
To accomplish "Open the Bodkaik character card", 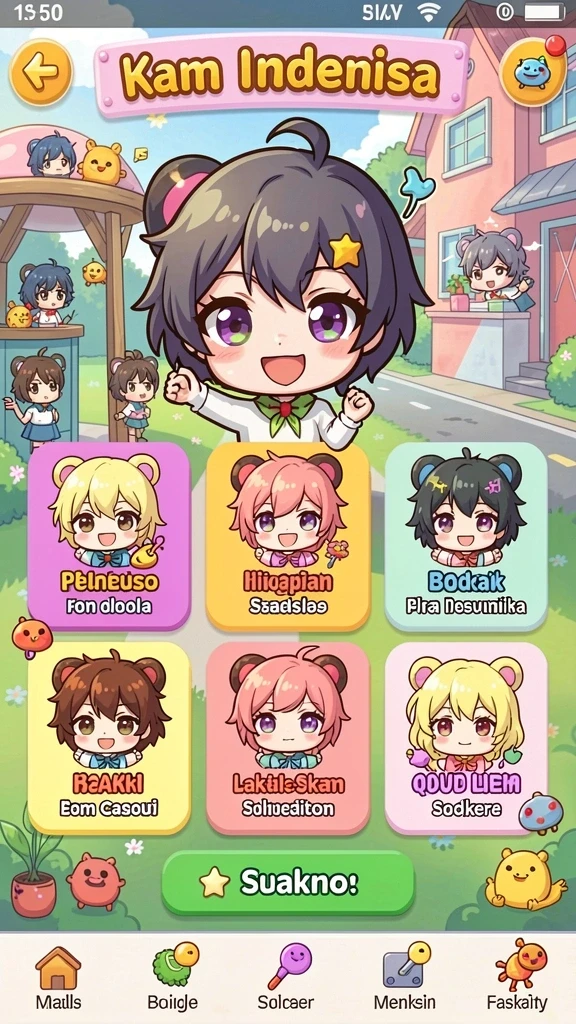I will click(466, 536).
